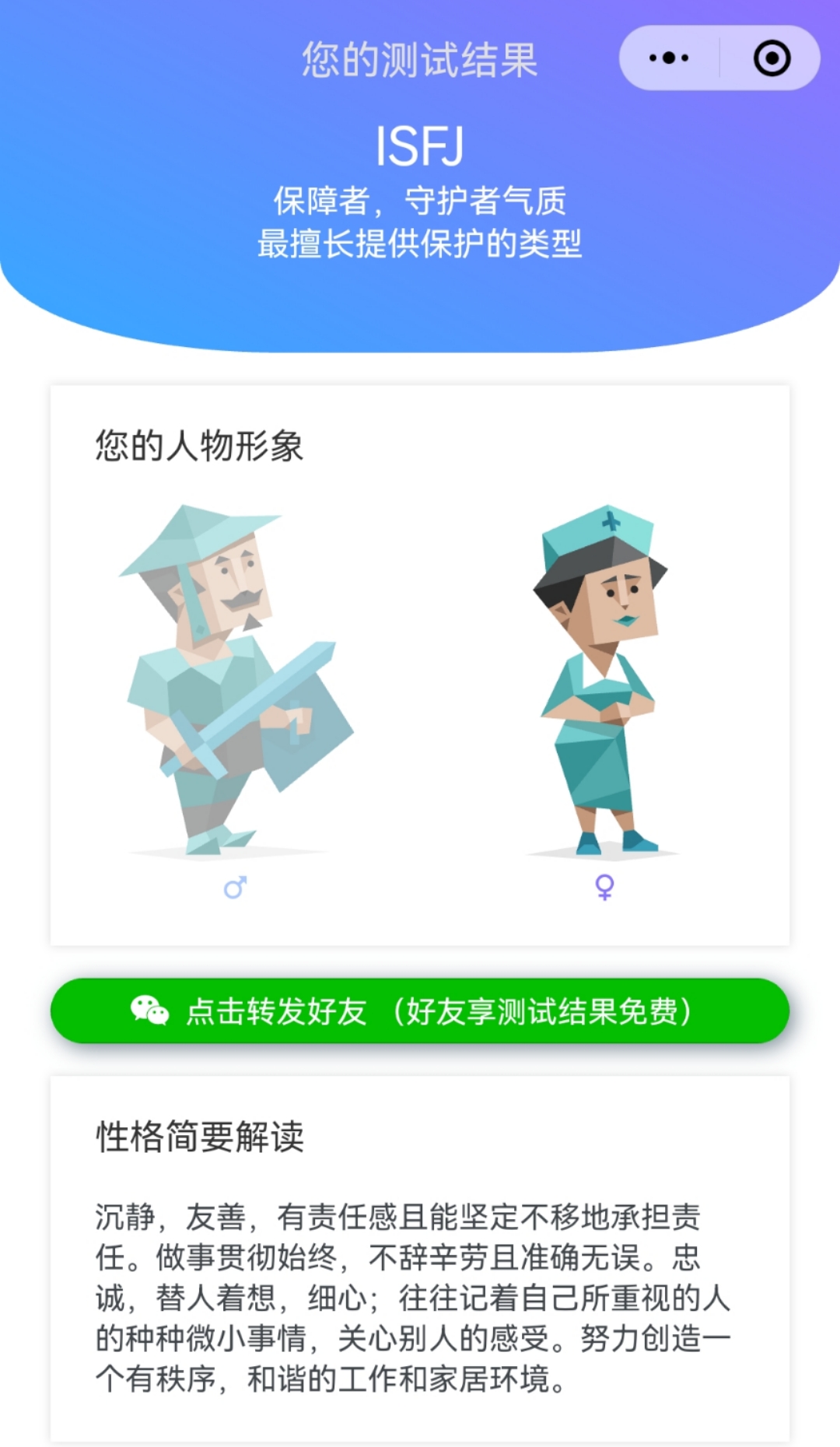Toggle to the male character view
The image size is (840, 1447).
(235, 885)
